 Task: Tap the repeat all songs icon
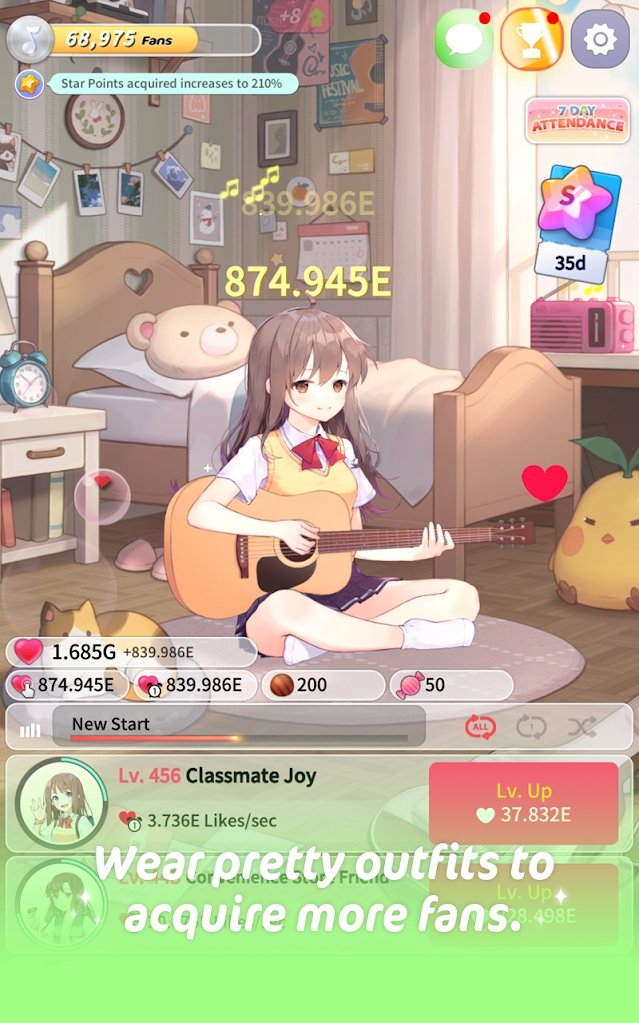coord(481,727)
